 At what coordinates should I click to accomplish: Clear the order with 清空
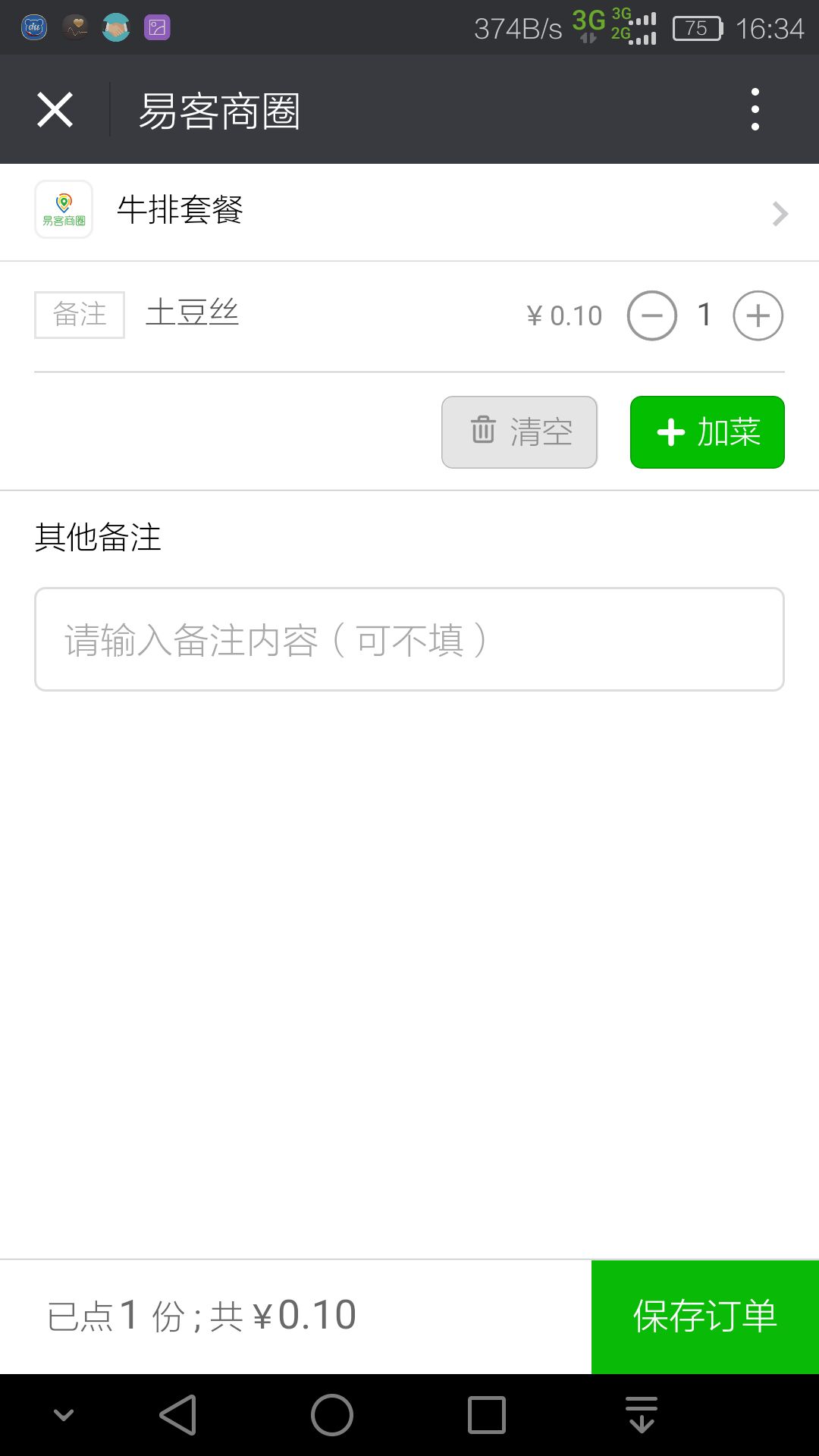519,432
